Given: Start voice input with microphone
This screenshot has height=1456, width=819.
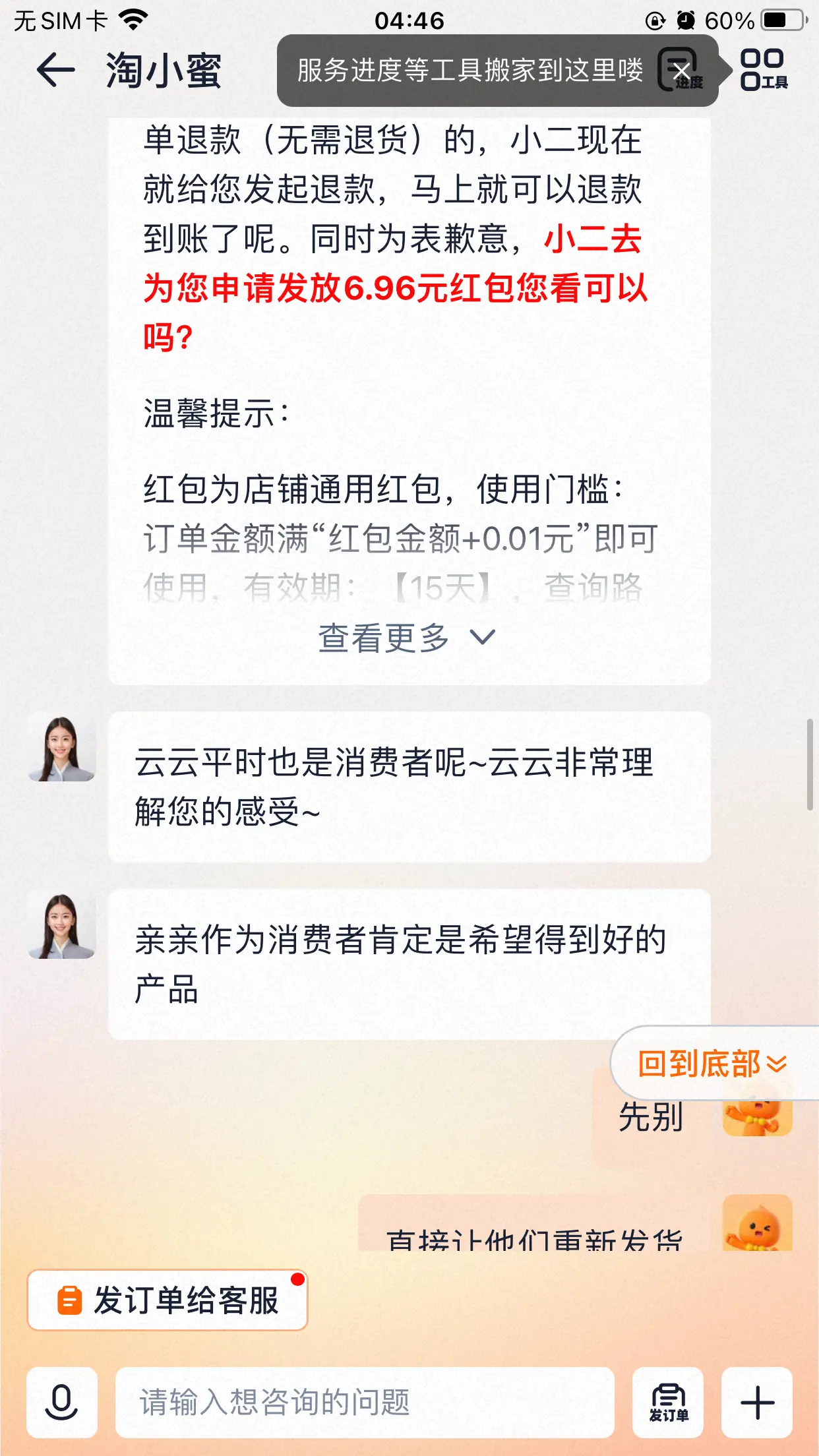Looking at the screenshot, I should pos(62,1402).
